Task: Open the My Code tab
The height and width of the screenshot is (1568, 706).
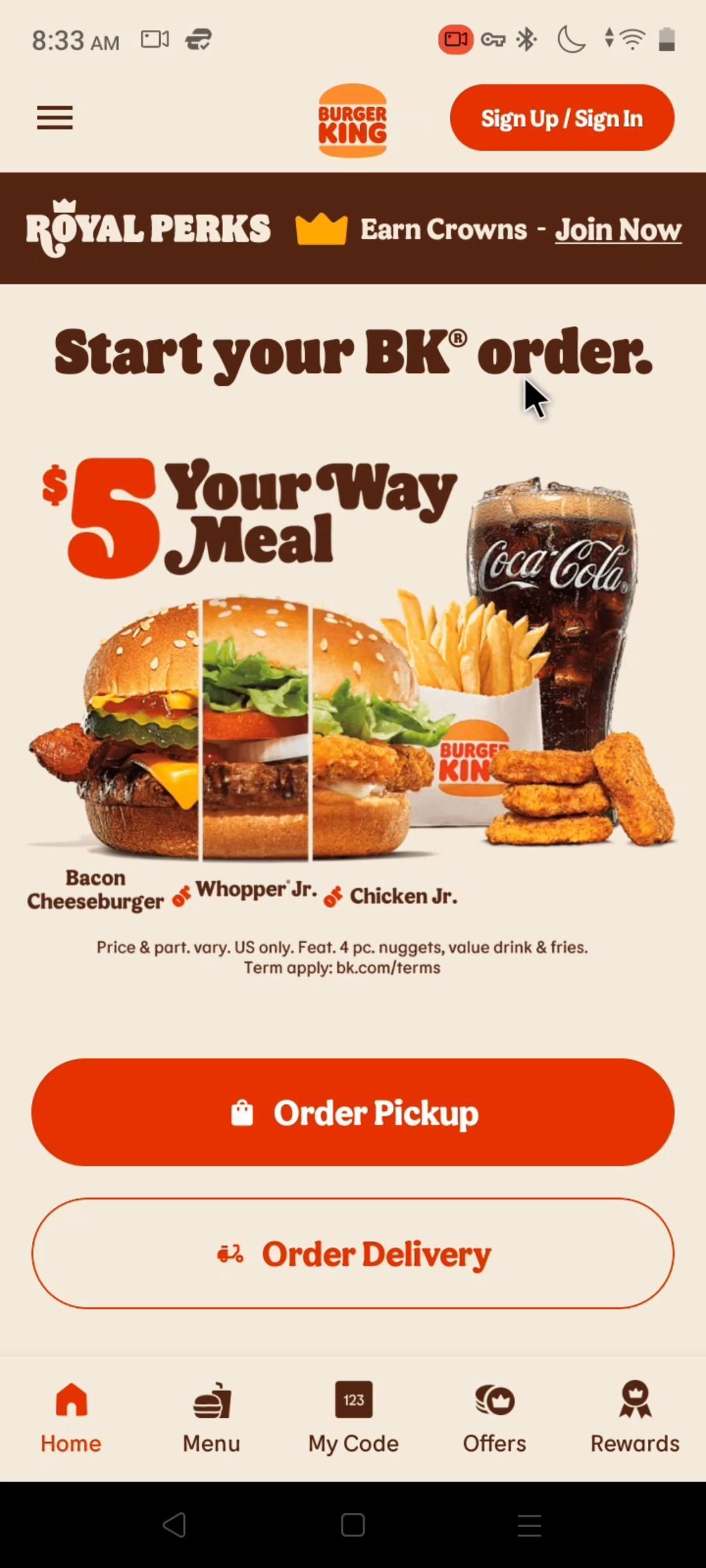Action: click(x=353, y=1416)
